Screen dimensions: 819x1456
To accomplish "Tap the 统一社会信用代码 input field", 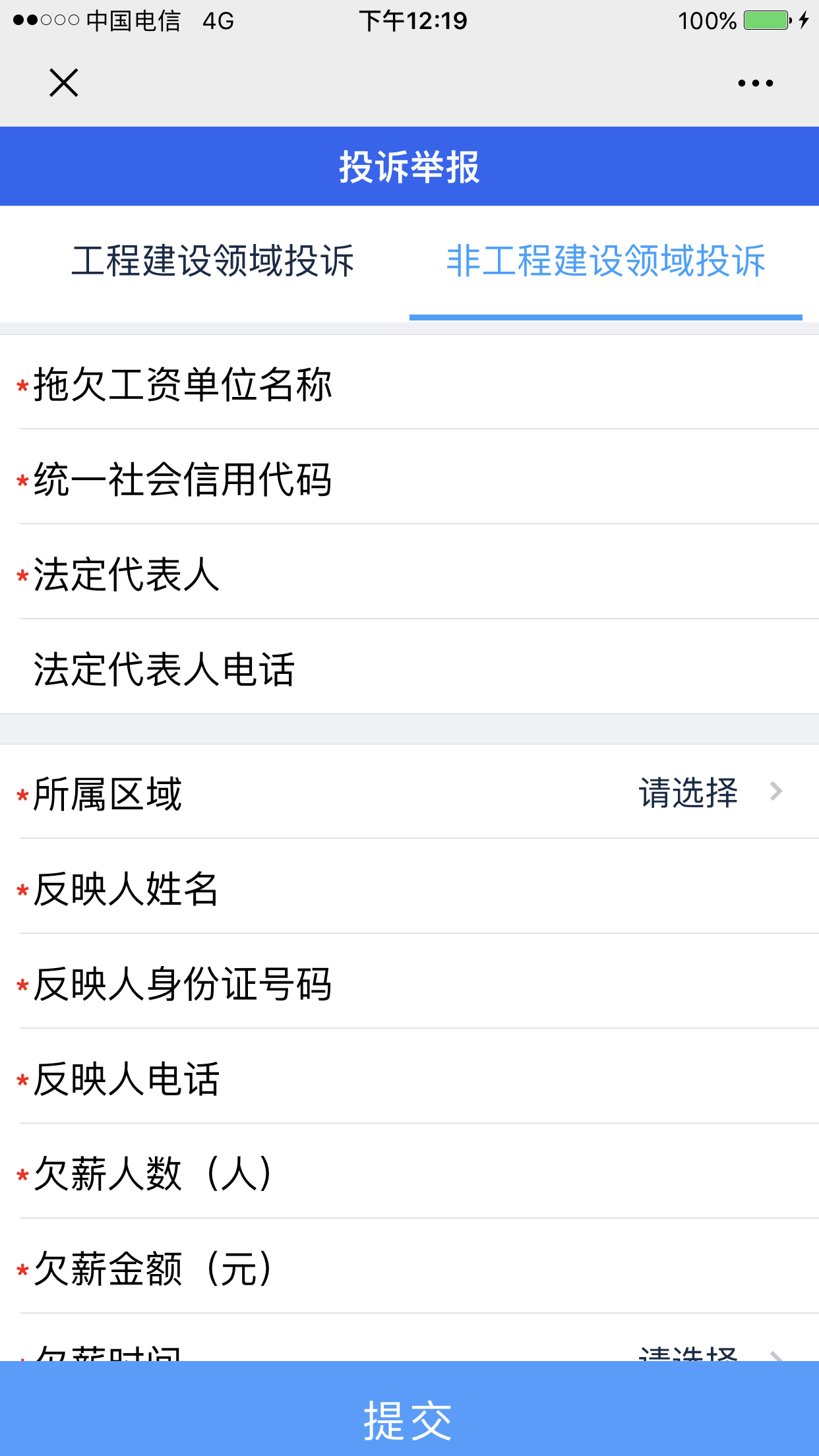I will point(561,479).
